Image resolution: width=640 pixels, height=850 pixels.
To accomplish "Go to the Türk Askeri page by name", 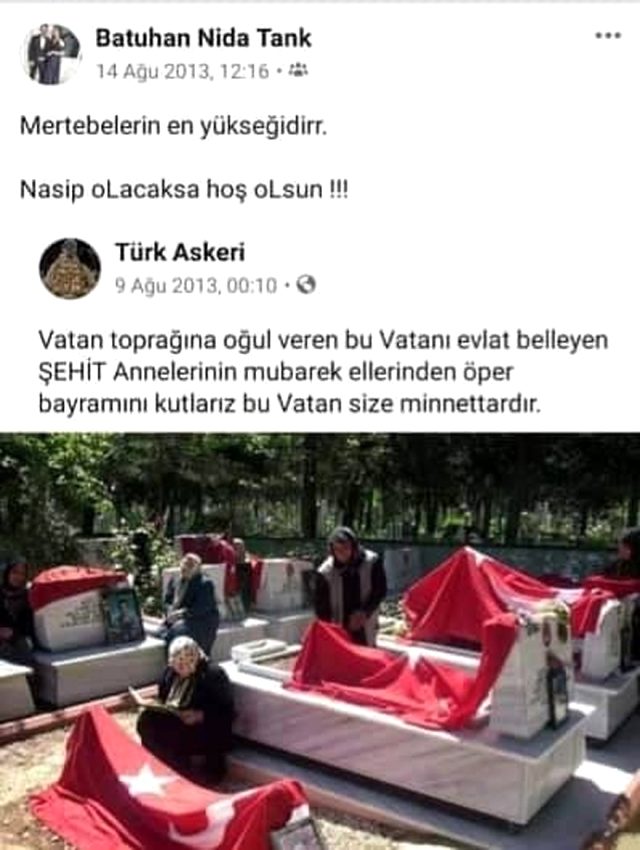I will (180, 253).
